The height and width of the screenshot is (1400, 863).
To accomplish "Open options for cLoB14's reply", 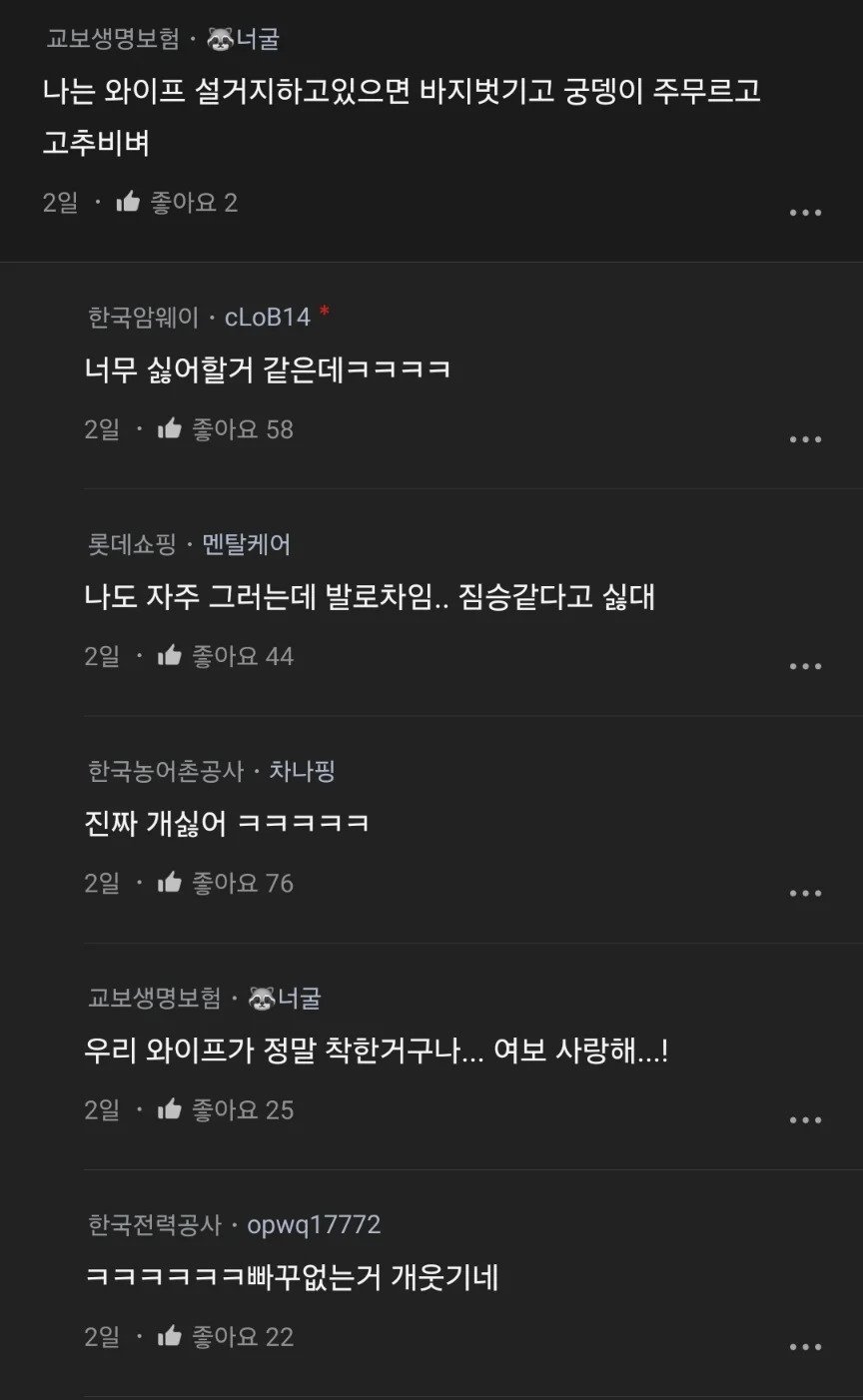I will (805, 439).
